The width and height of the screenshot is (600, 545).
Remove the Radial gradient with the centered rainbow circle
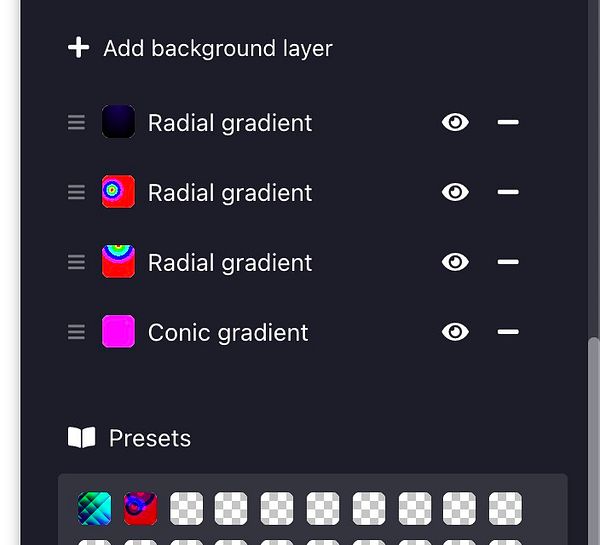tap(508, 192)
